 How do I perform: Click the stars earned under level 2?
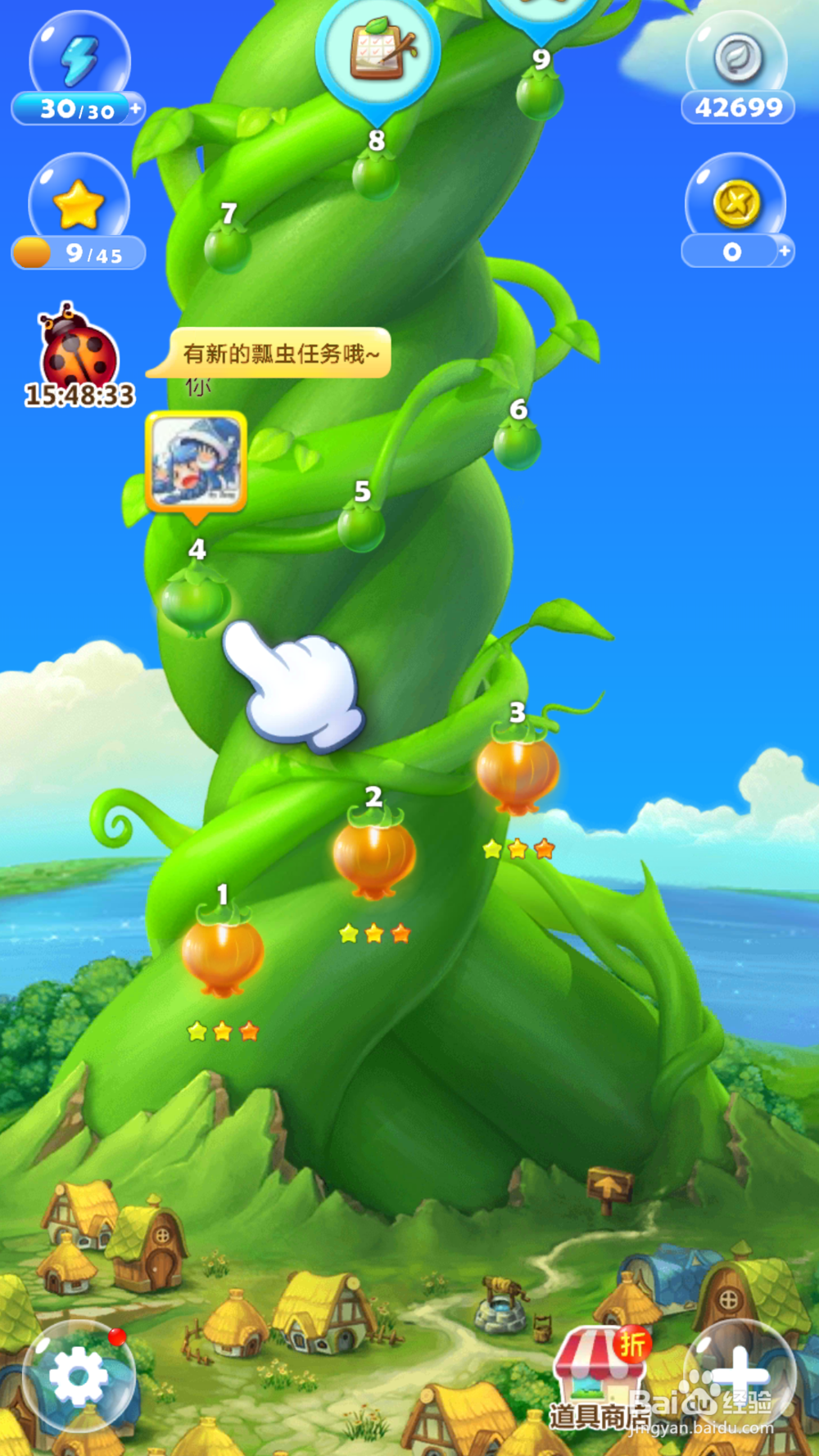[x=374, y=932]
